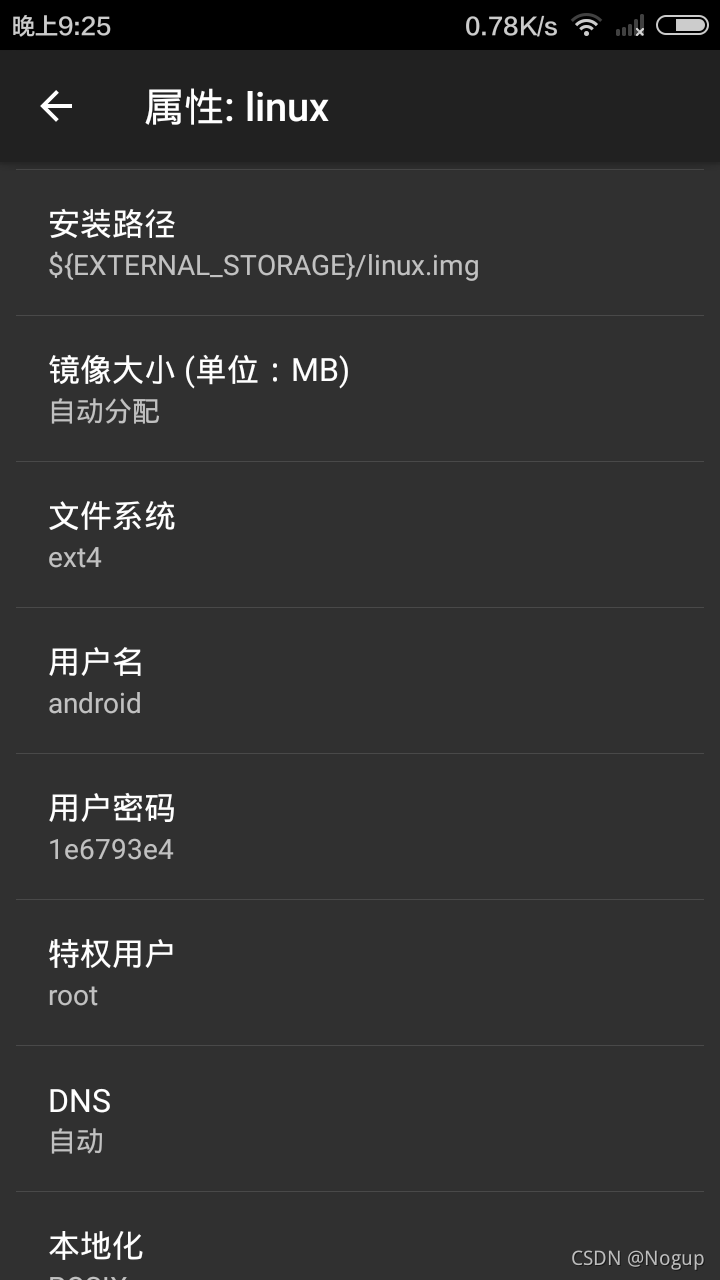Choose the 文件系统 type
This screenshot has width=720, height=1280.
click(360, 535)
